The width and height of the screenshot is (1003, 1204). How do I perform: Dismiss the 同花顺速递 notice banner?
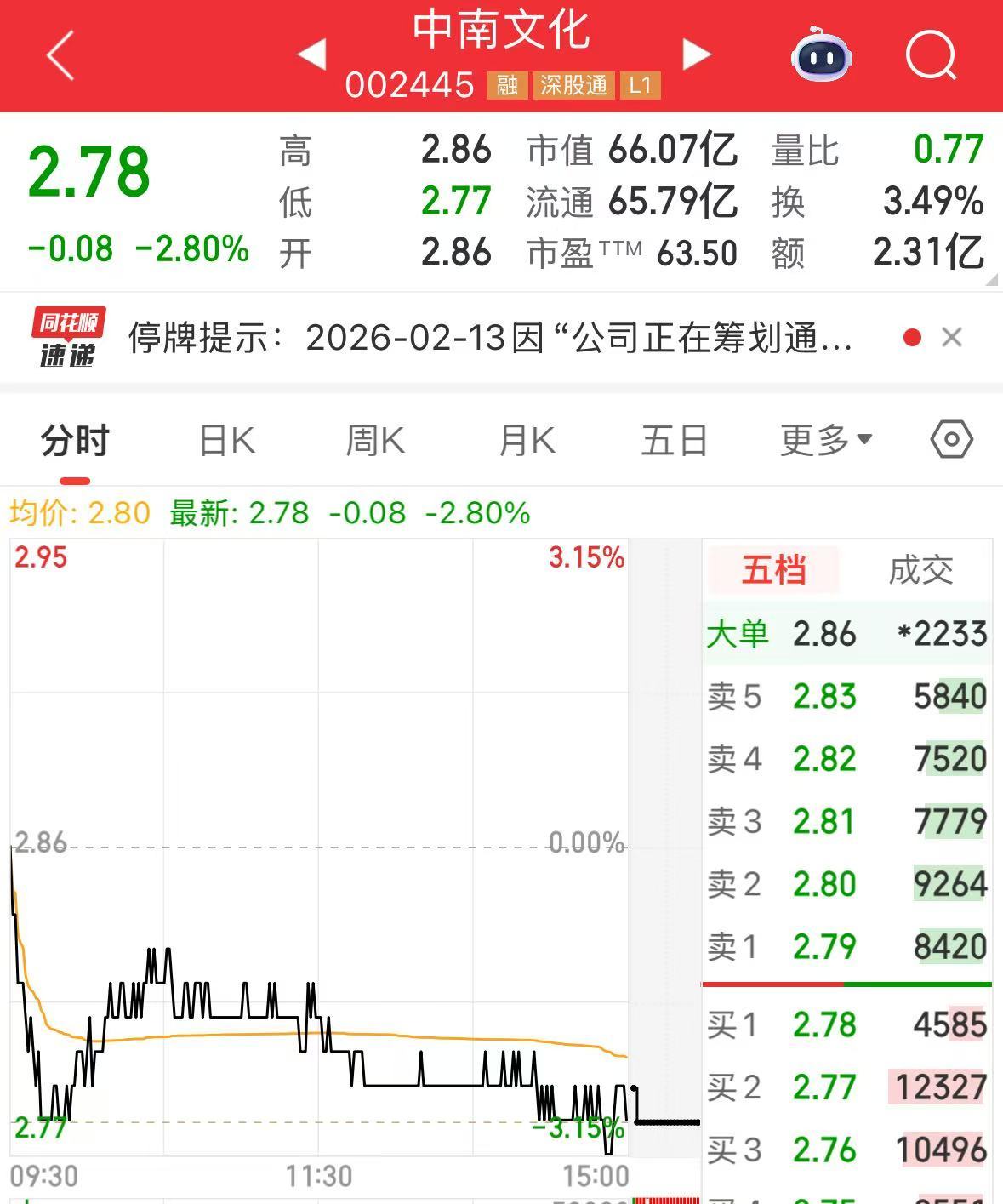(952, 338)
